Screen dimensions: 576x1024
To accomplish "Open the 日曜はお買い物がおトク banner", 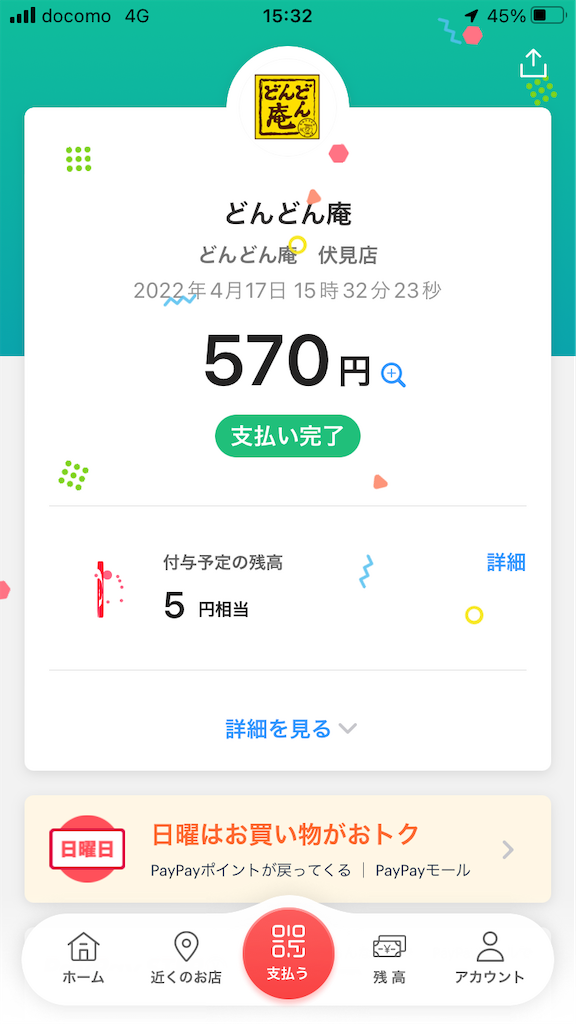I will 288,849.
